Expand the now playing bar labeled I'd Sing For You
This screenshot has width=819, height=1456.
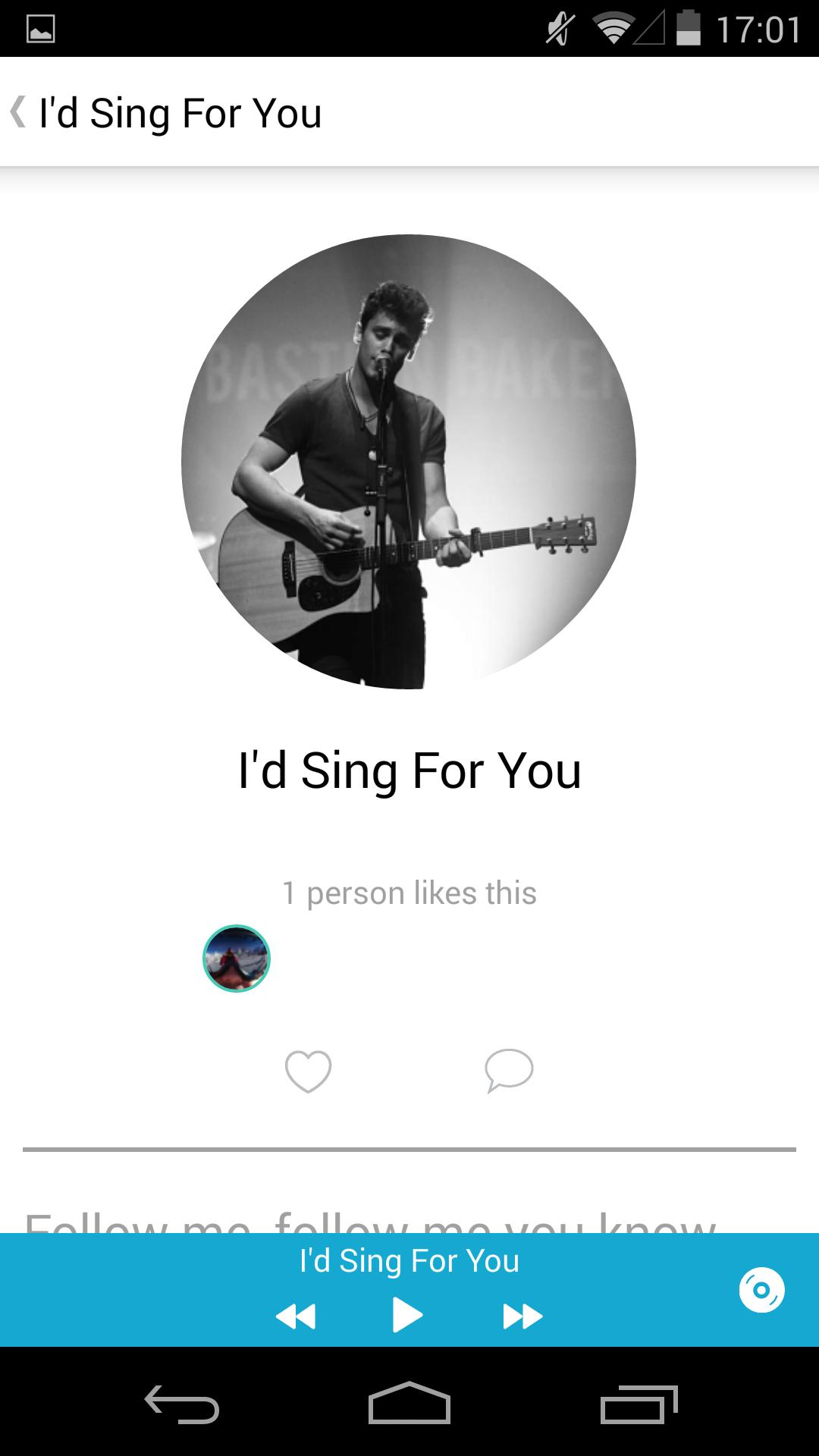pos(409,1260)
